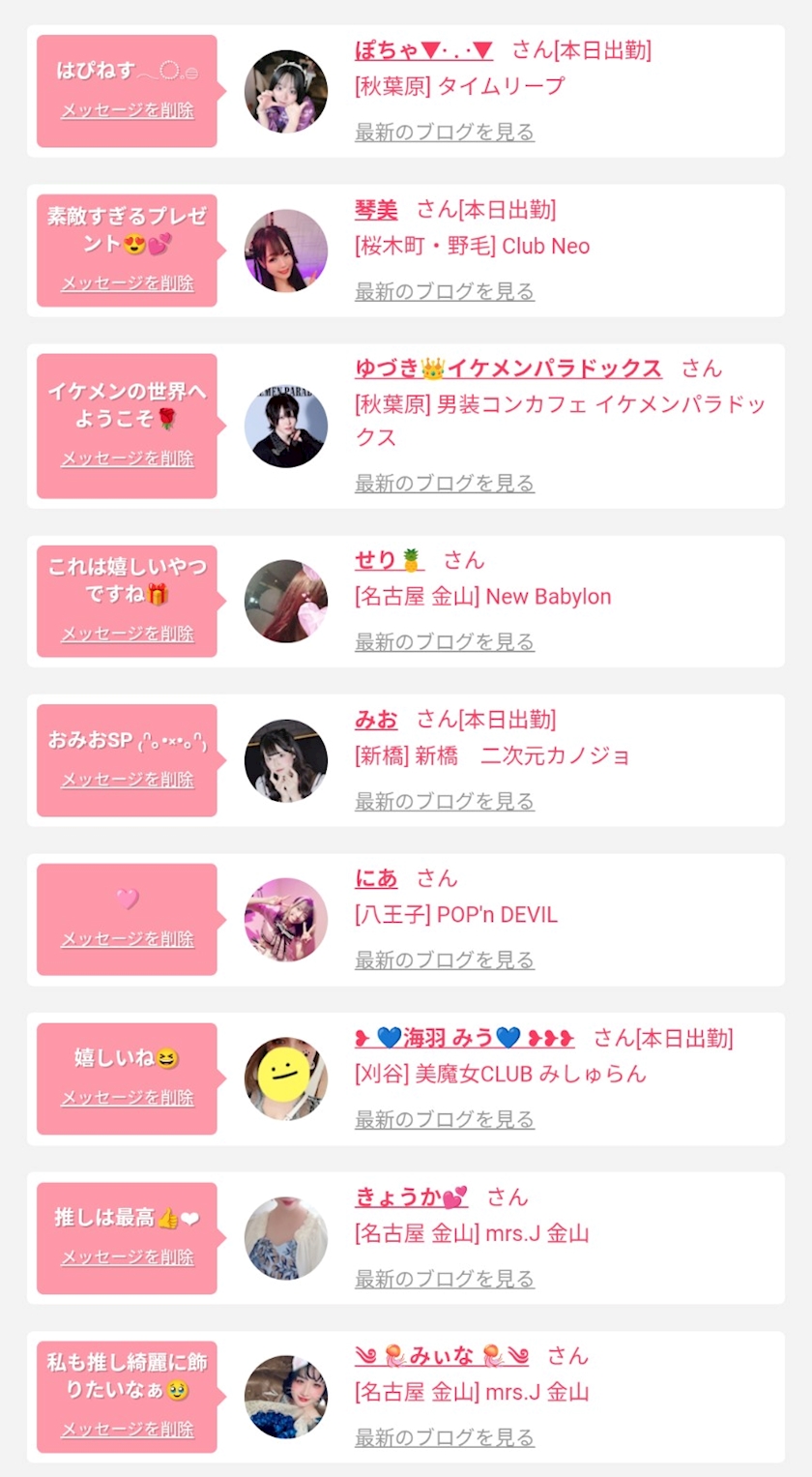Open きょうか's profile name link
The width and height of the screenshot is (812, 1477).
point(412,1196)
